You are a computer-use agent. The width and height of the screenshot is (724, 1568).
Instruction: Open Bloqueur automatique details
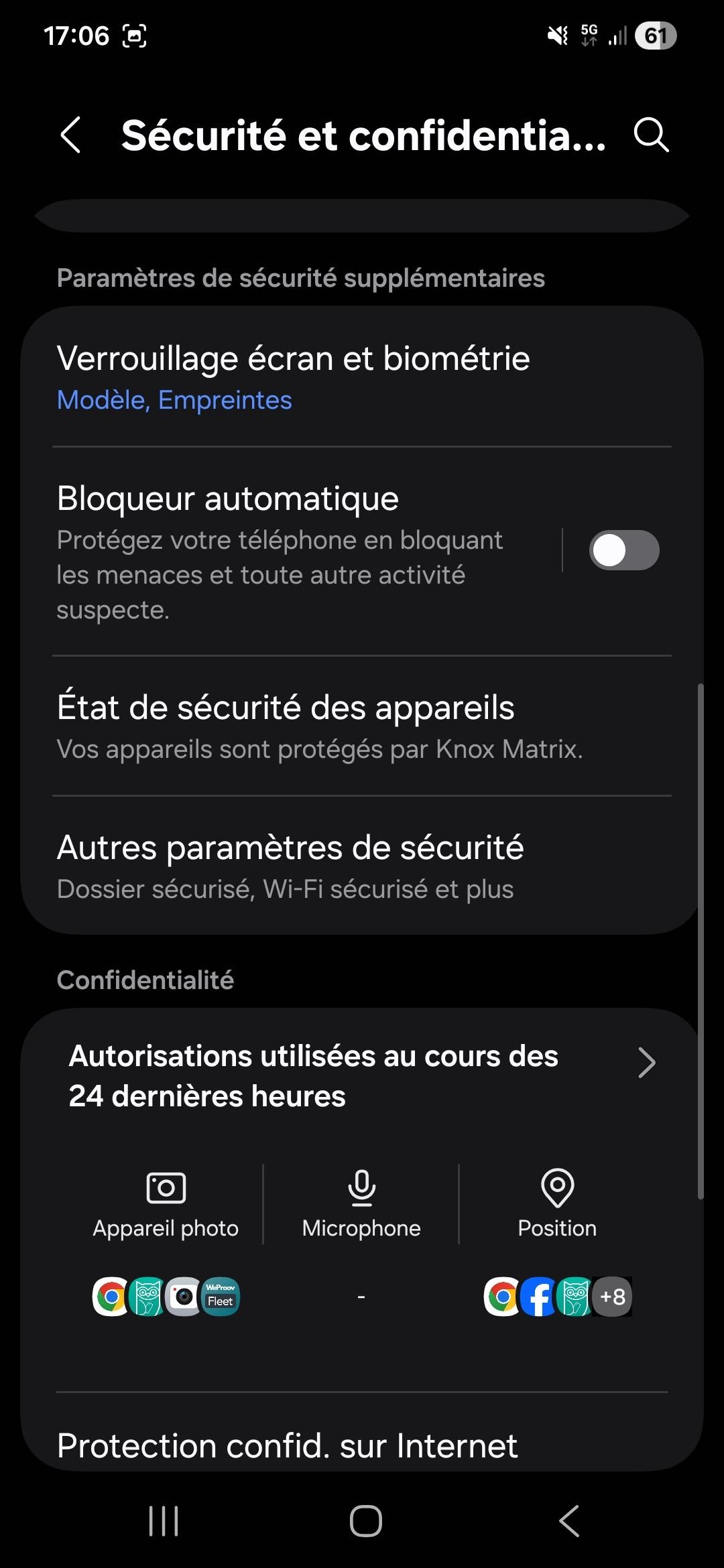click(x=295, y=551)
